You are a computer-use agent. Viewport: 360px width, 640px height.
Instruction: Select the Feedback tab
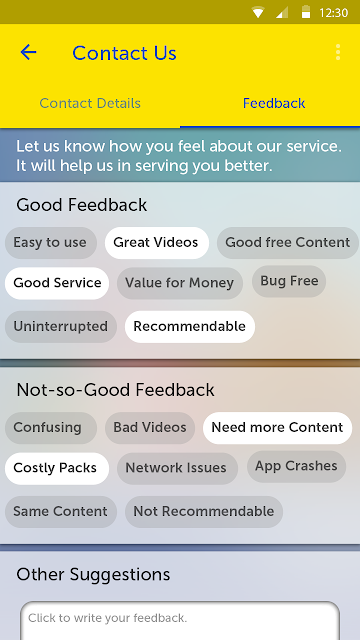[x=274, y=103]
